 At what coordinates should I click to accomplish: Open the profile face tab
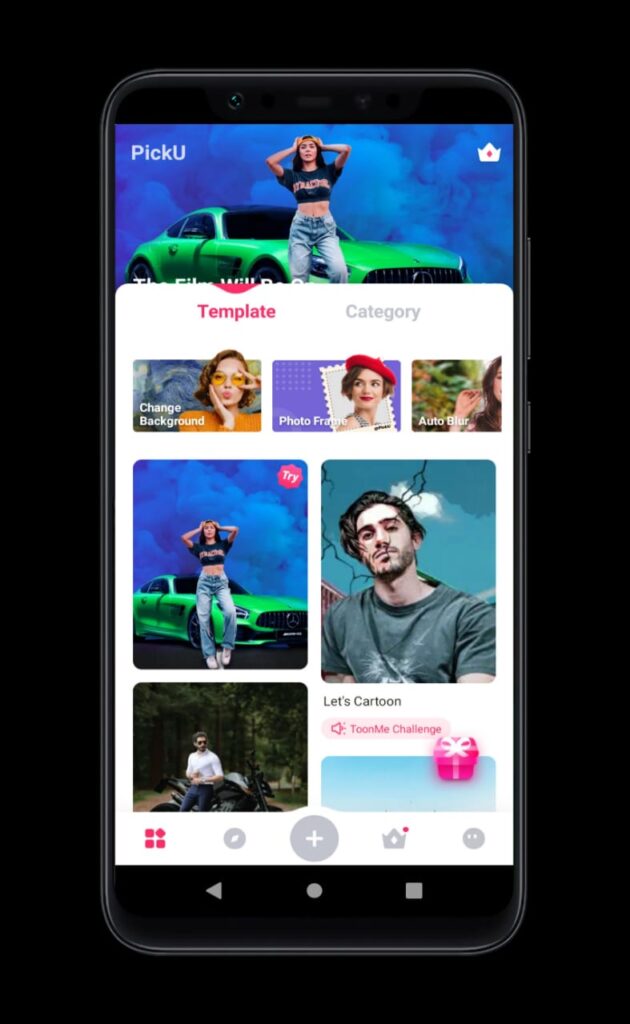click(x=473, y=838)
